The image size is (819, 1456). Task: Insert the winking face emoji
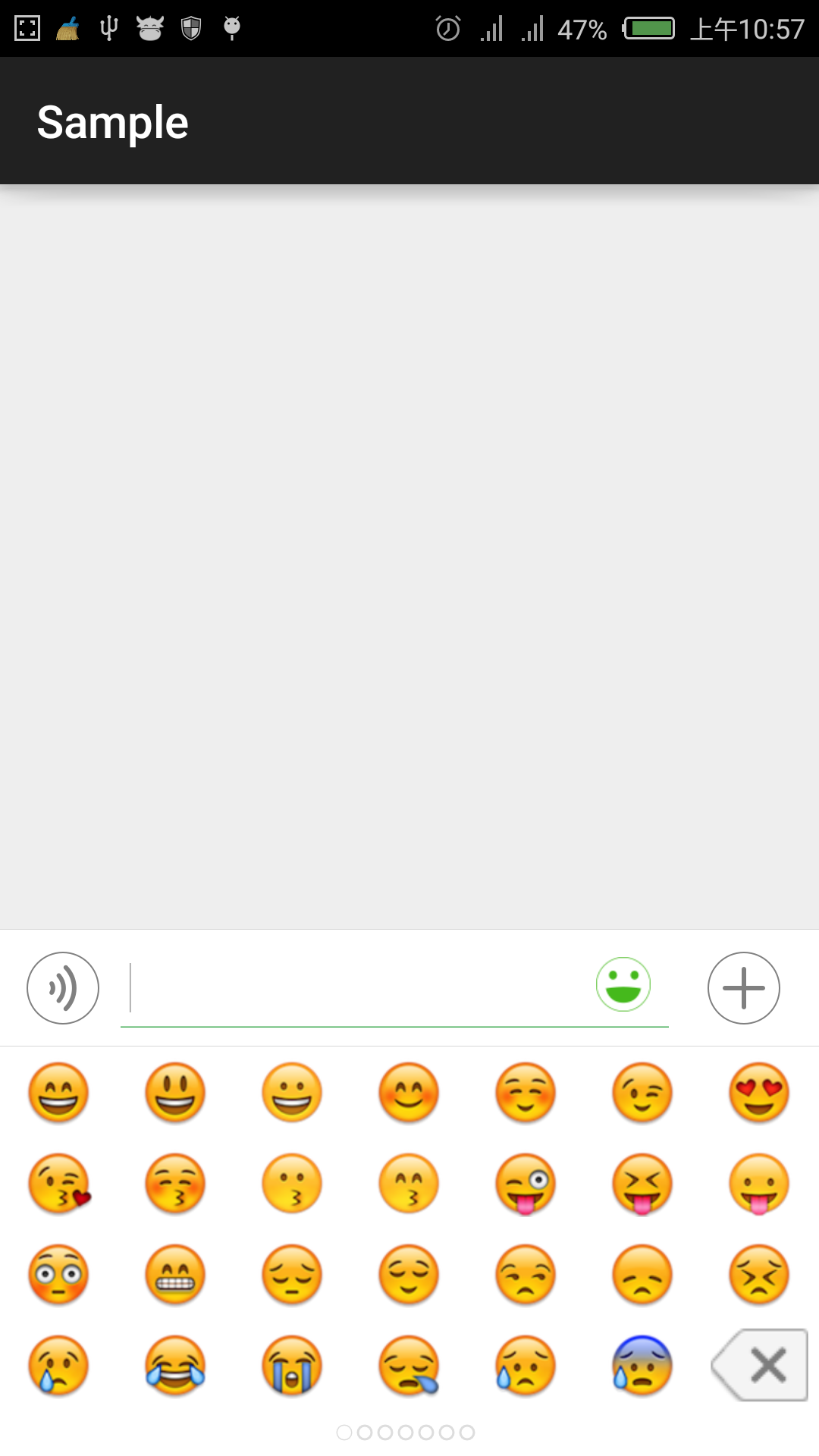pos(642,1092)
